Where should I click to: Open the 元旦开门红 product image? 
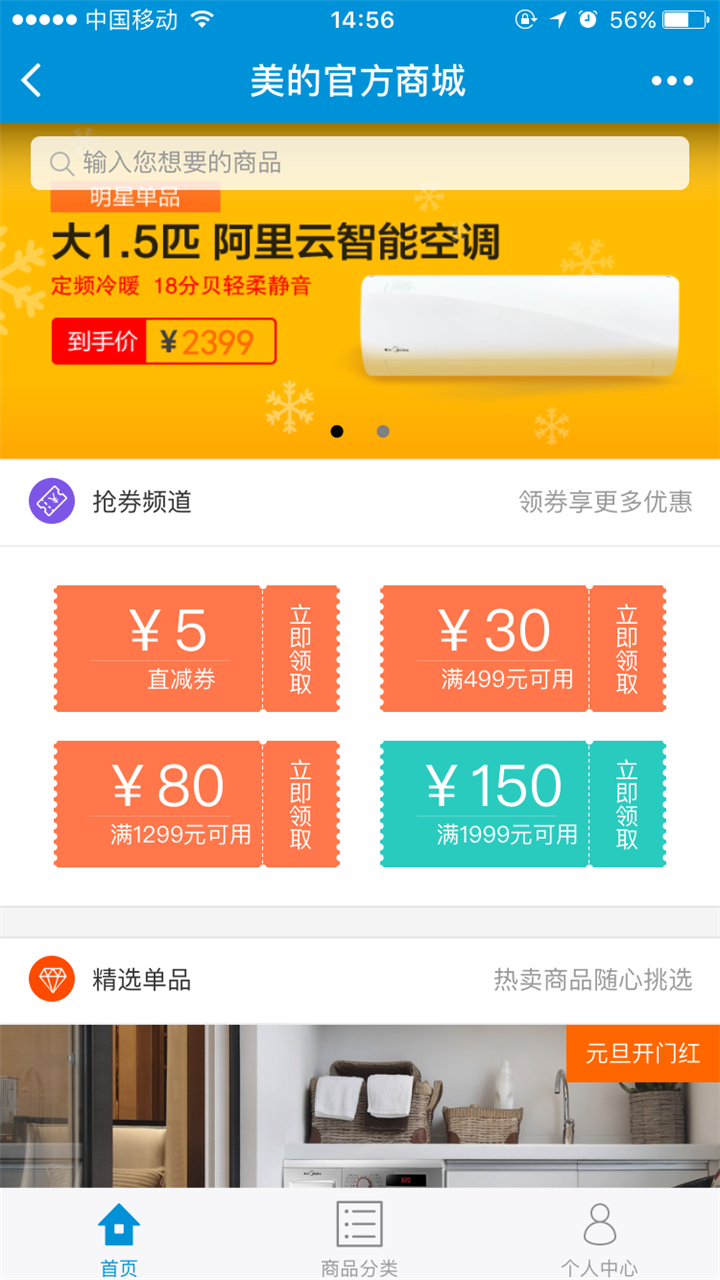point(360,1105)
